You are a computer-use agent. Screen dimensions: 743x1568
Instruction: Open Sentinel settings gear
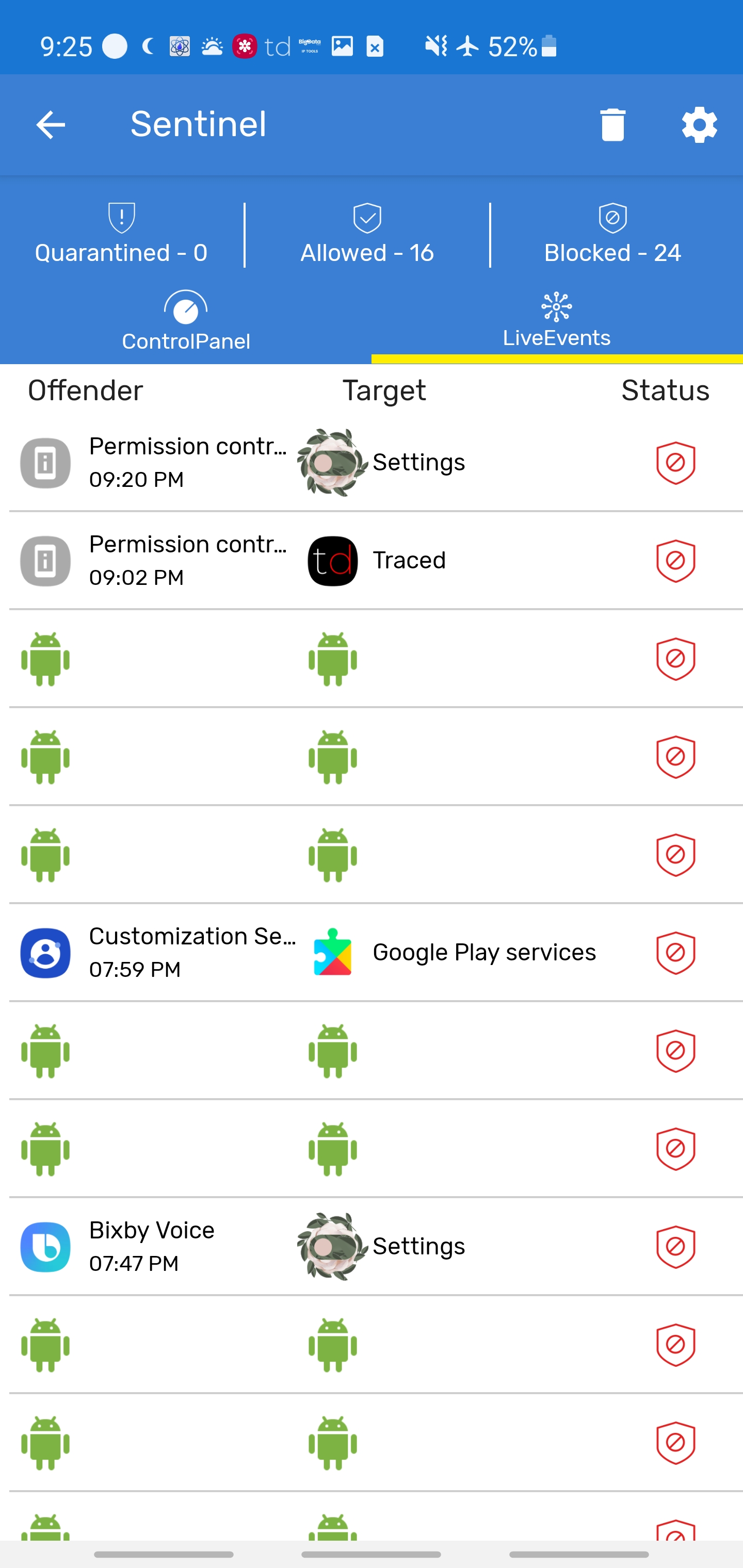click(x=699, y=125)
